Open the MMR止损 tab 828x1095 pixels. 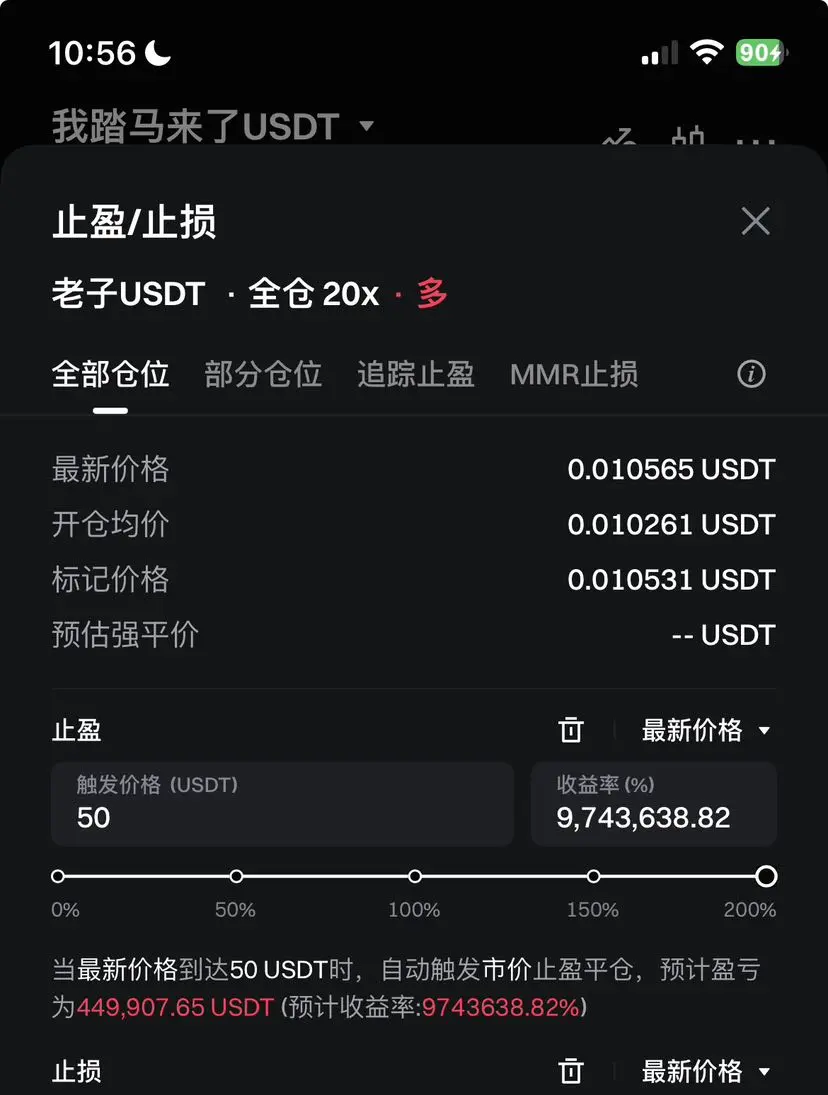point(574,375)
